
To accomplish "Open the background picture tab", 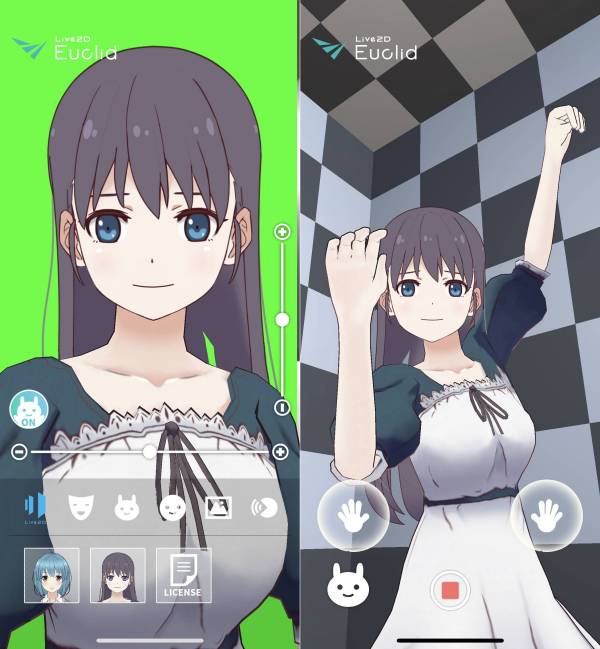I will [x=218, y=508].
